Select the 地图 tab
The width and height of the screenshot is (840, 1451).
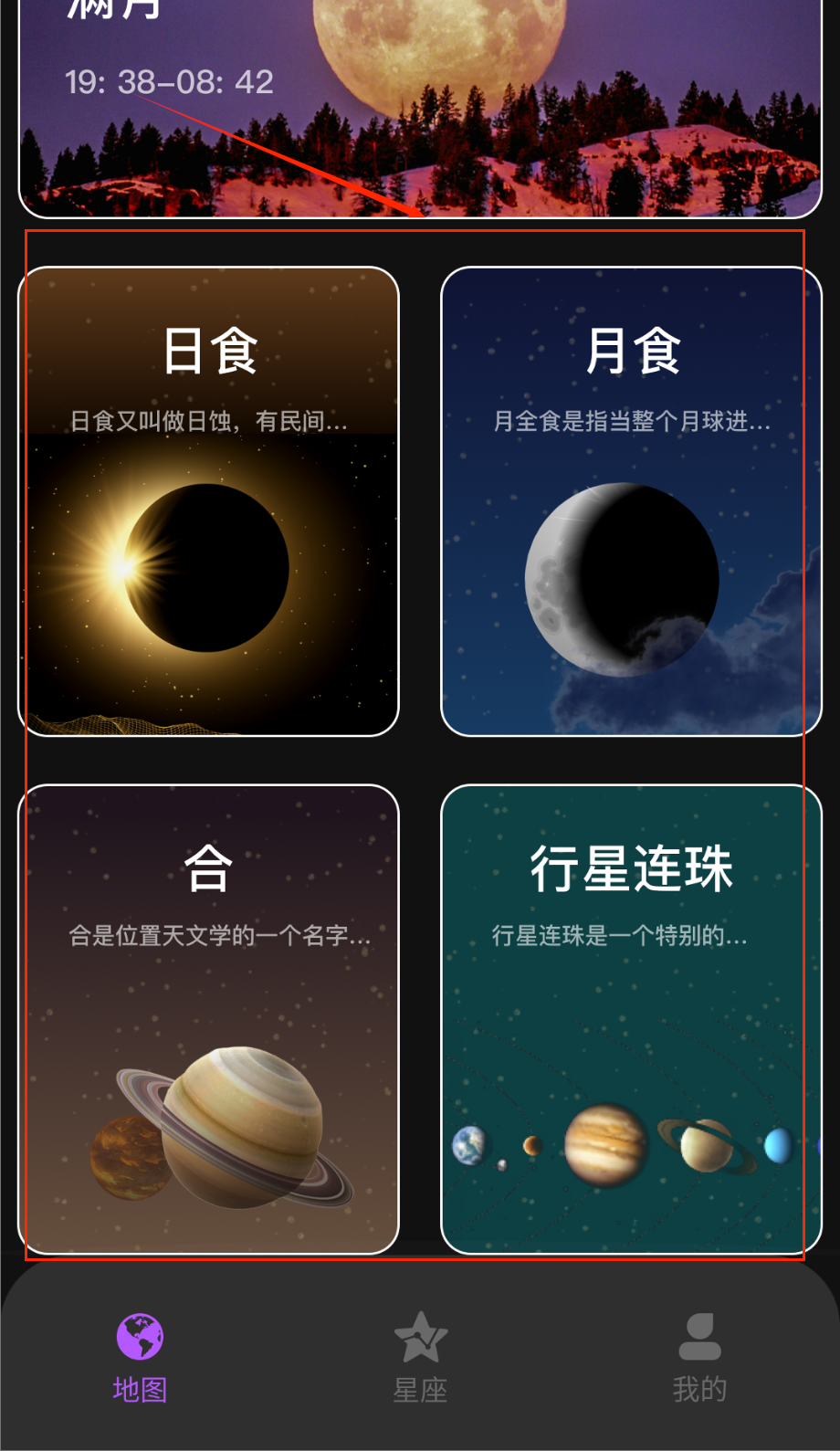point(140,1358)
